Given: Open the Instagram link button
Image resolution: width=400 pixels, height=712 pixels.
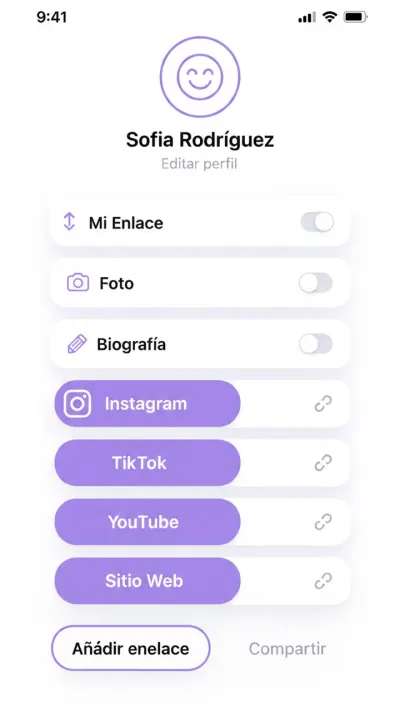Looking at the screenshot, I should [x=148, y=404].
